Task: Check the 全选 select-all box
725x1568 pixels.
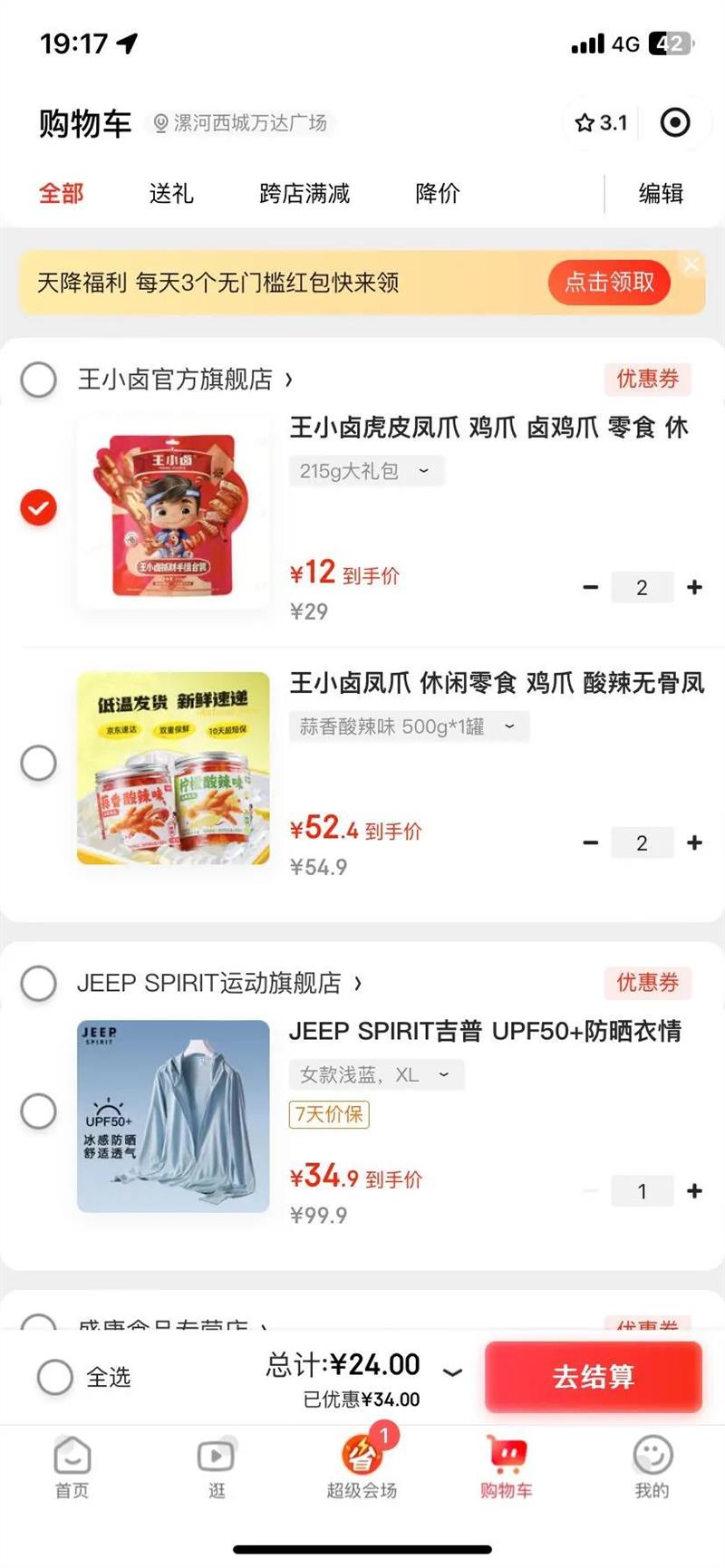Action: pos(54,1377)
